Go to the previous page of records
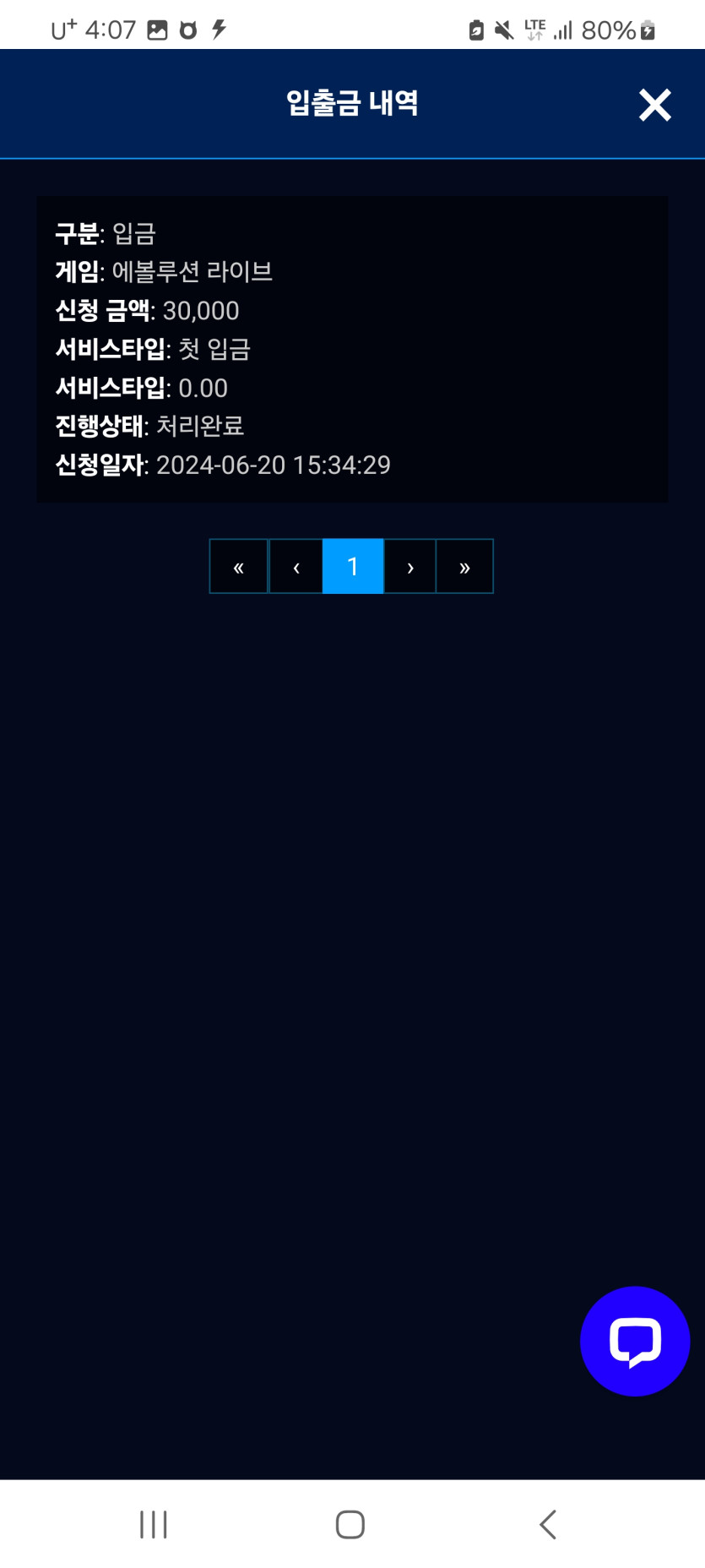705x1568 pixels. pyautogui.click(x=296, y=567)
